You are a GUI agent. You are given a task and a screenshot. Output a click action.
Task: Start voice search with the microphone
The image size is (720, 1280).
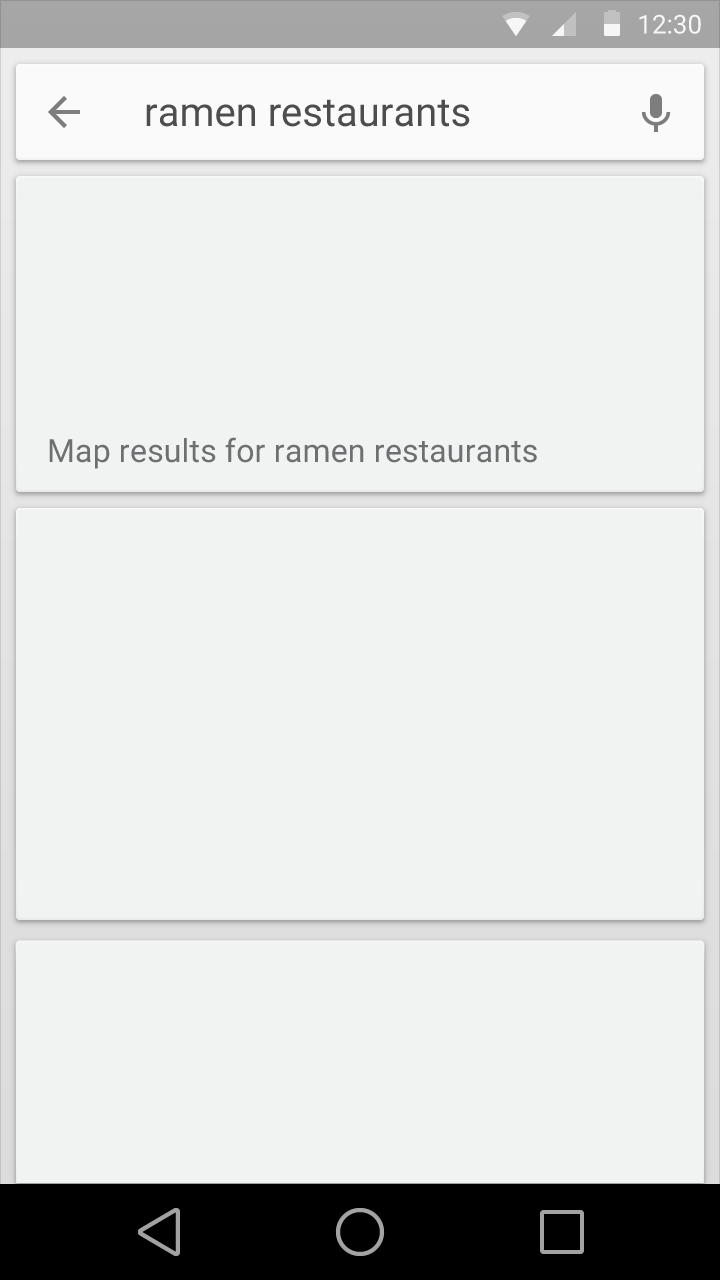click(655, 112)
